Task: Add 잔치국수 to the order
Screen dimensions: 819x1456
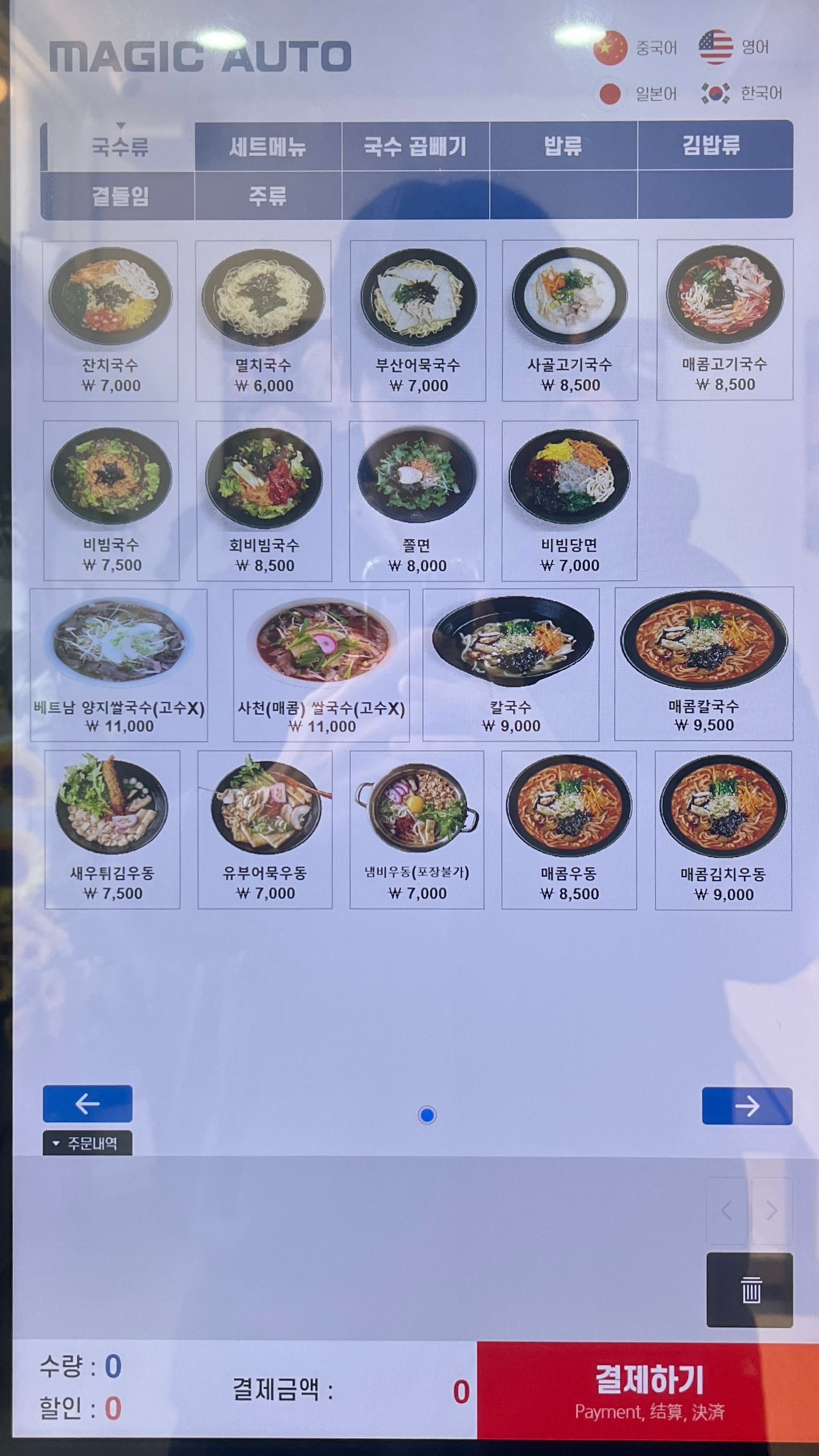Action: click(x=111, y=321)
